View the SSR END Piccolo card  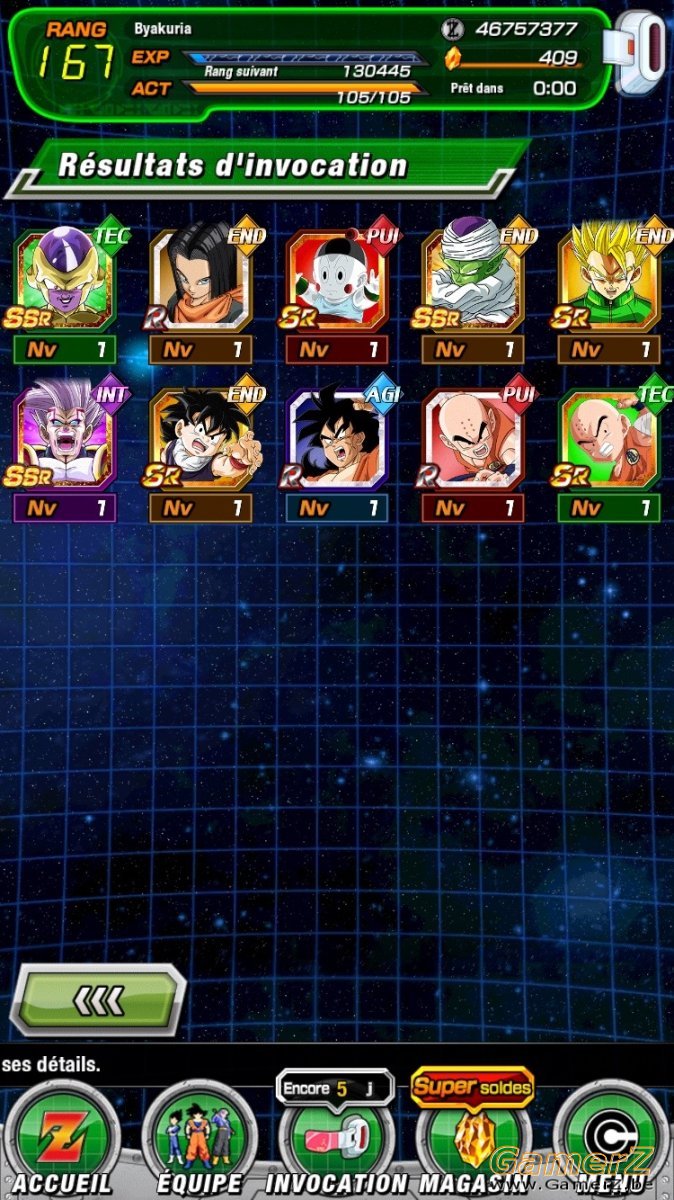coord(474,290)
